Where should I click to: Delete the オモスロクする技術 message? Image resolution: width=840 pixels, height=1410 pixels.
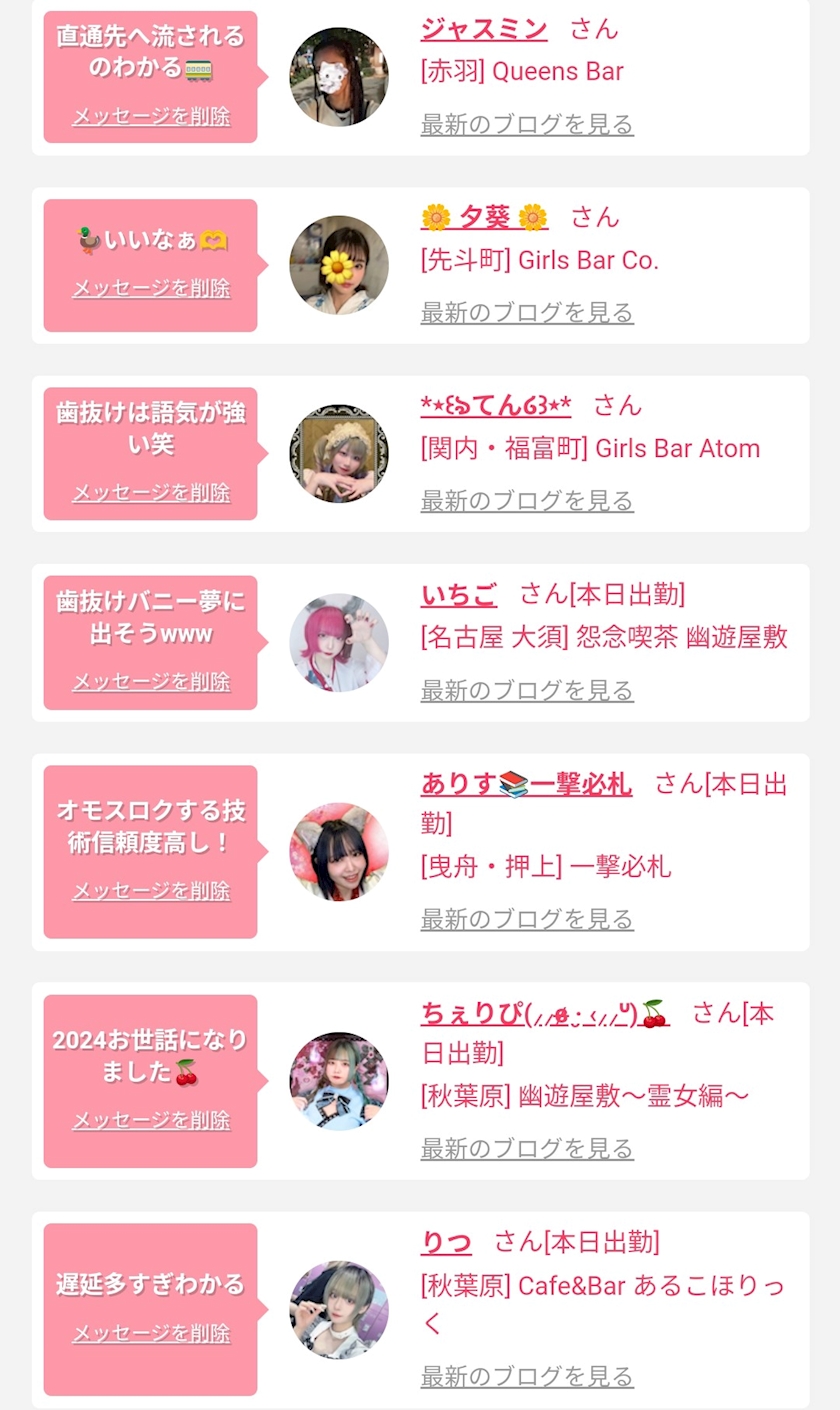(x=151, y=890)
